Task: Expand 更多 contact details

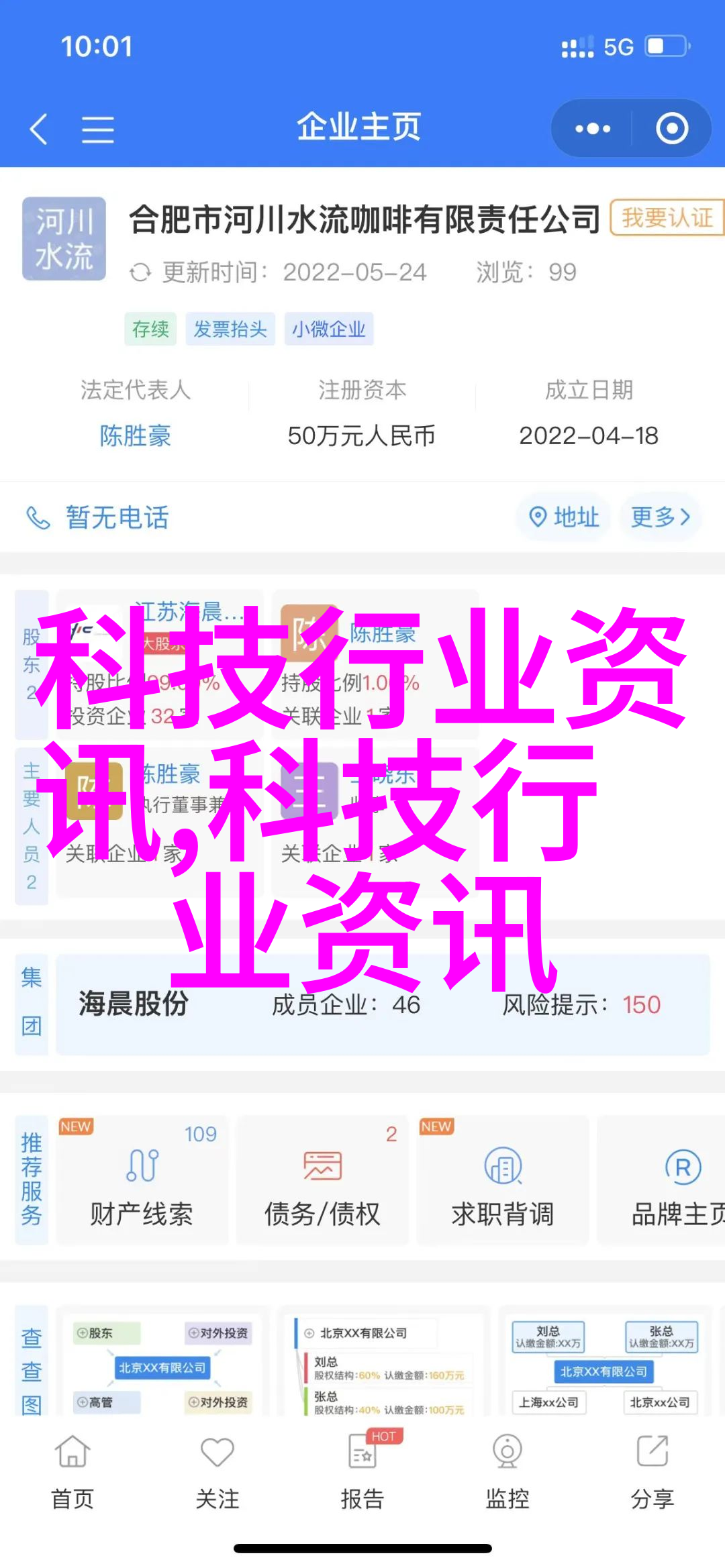Action: (x=661, y=517)
